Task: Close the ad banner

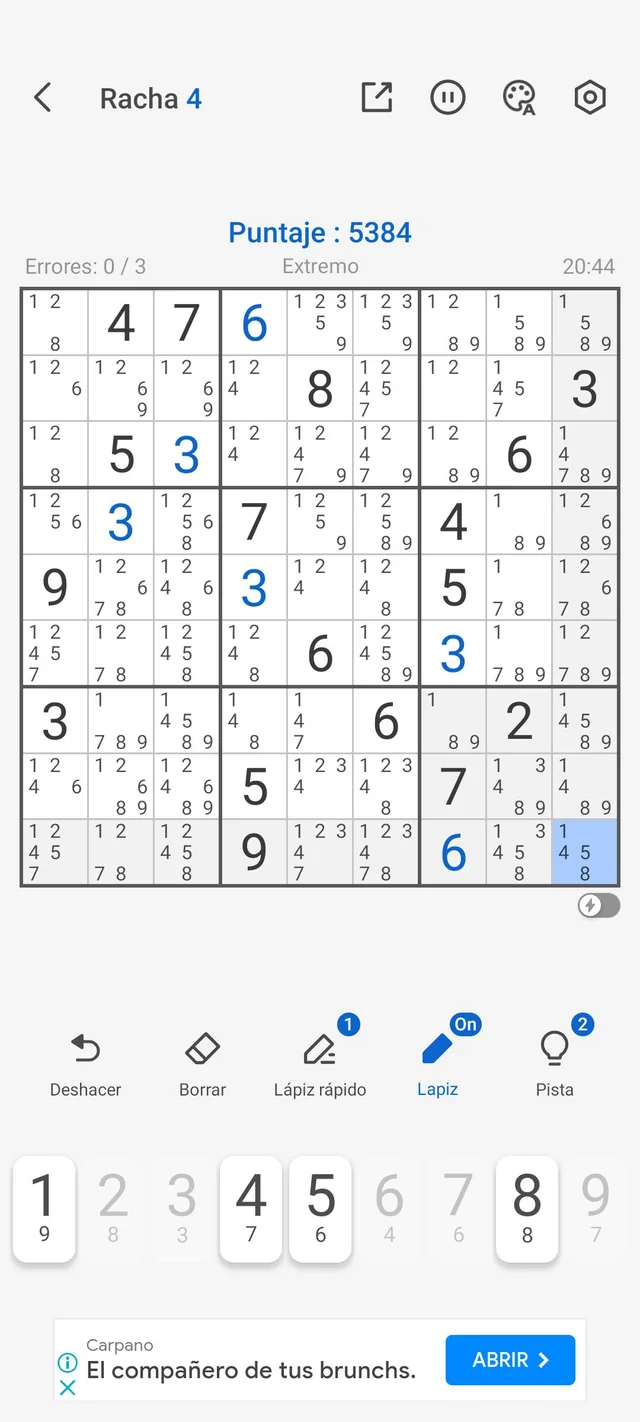Action: pos(67,1387)
